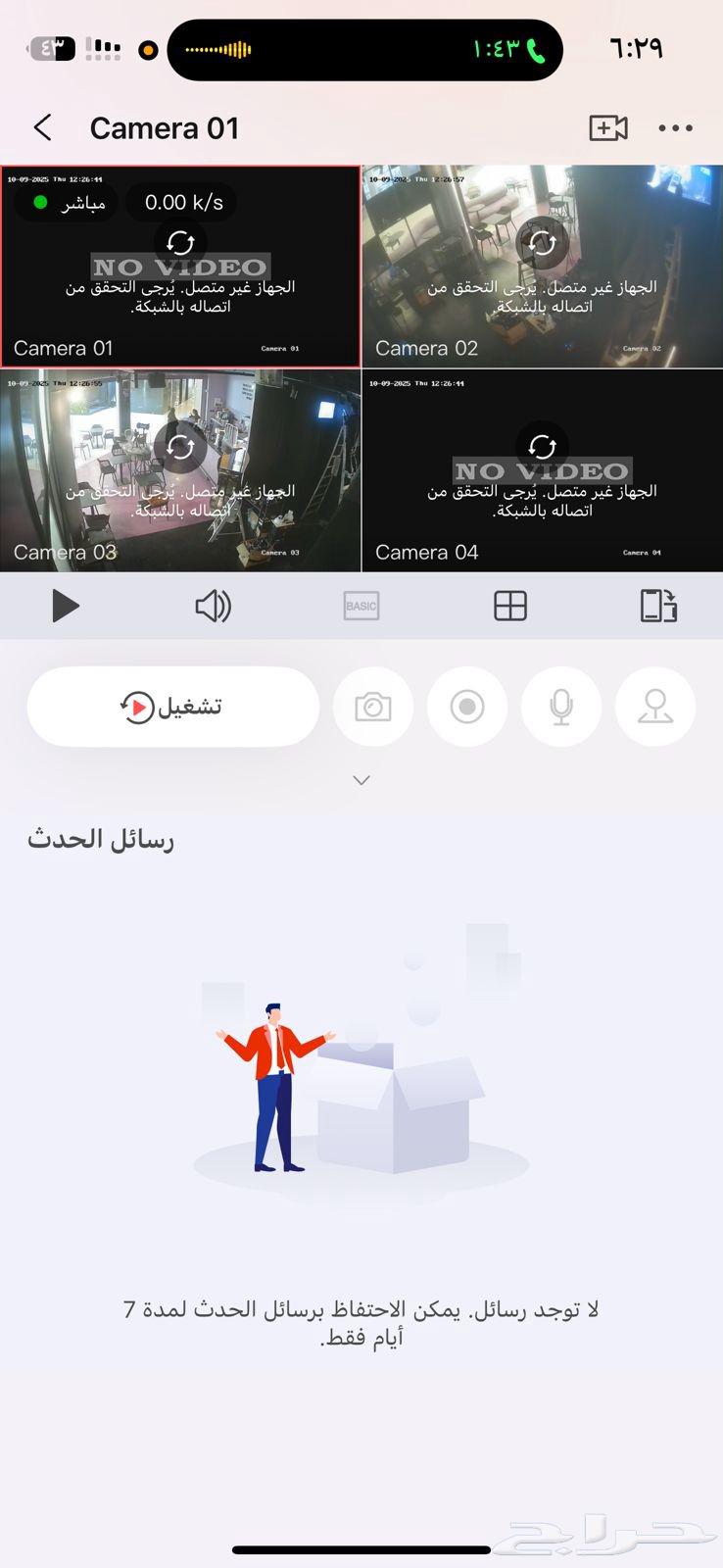
Task: Open the three-dot overflow menu
Action: pos(676,127)
